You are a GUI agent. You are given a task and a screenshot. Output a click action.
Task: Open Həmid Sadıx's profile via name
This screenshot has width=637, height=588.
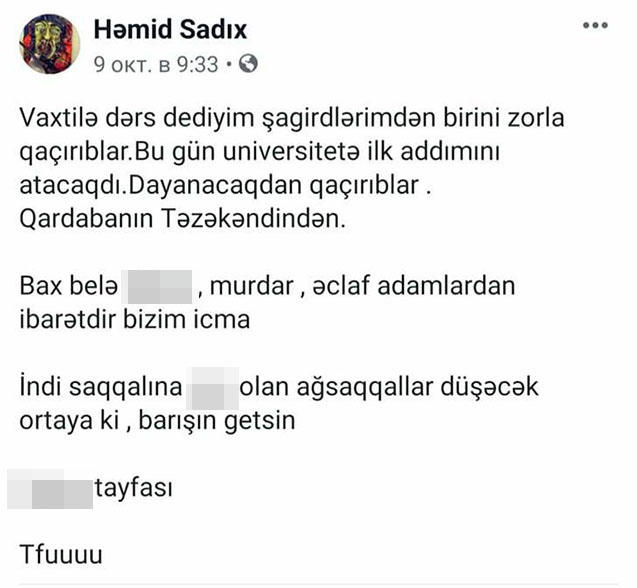170,30
